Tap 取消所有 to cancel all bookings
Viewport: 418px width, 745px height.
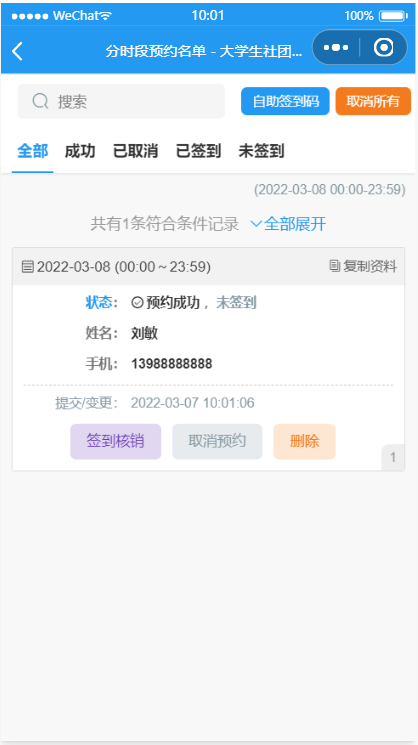[x=373, y=101]
